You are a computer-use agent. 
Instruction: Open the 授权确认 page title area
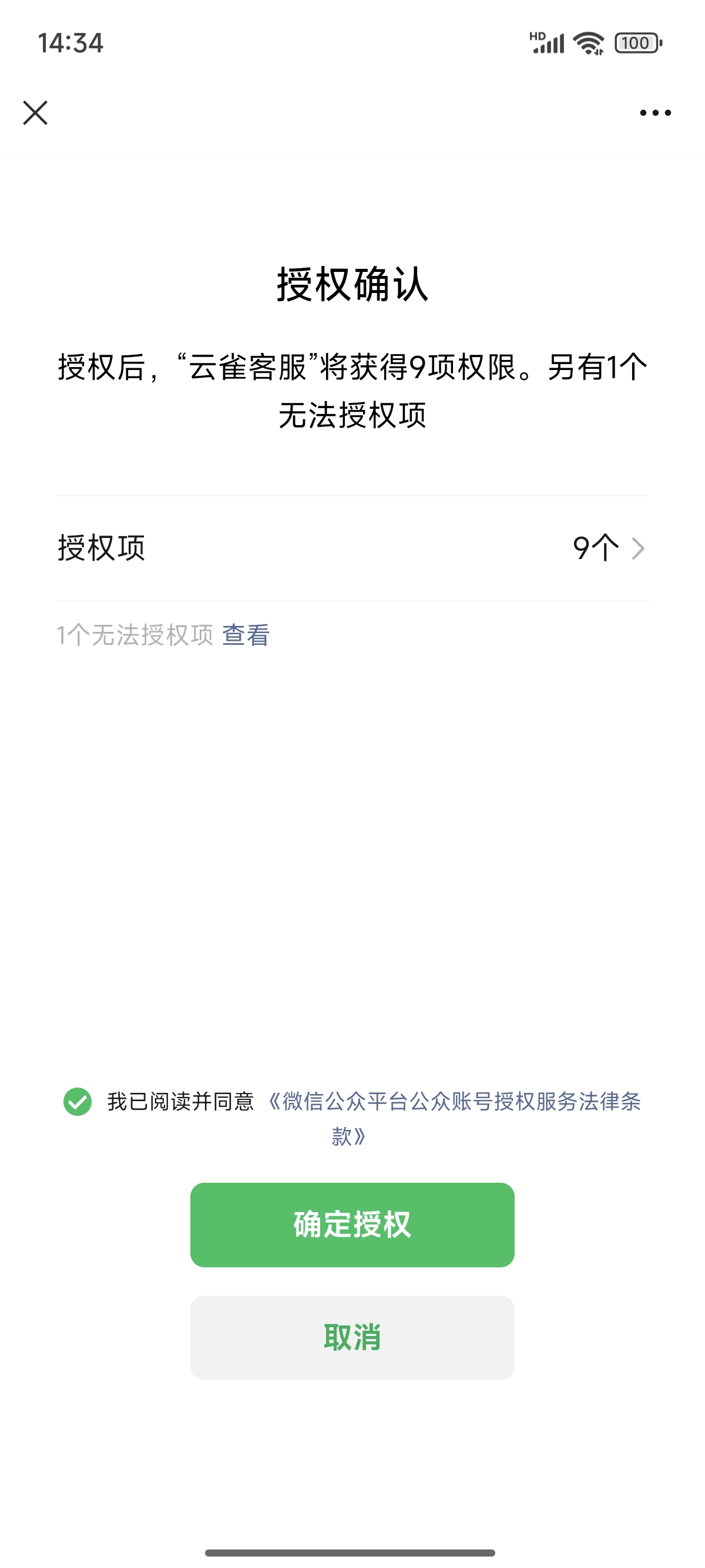coord(352,284)
